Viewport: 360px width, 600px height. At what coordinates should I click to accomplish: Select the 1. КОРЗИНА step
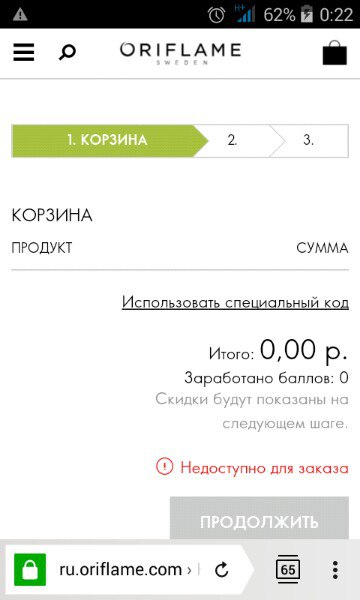[107, 140]
